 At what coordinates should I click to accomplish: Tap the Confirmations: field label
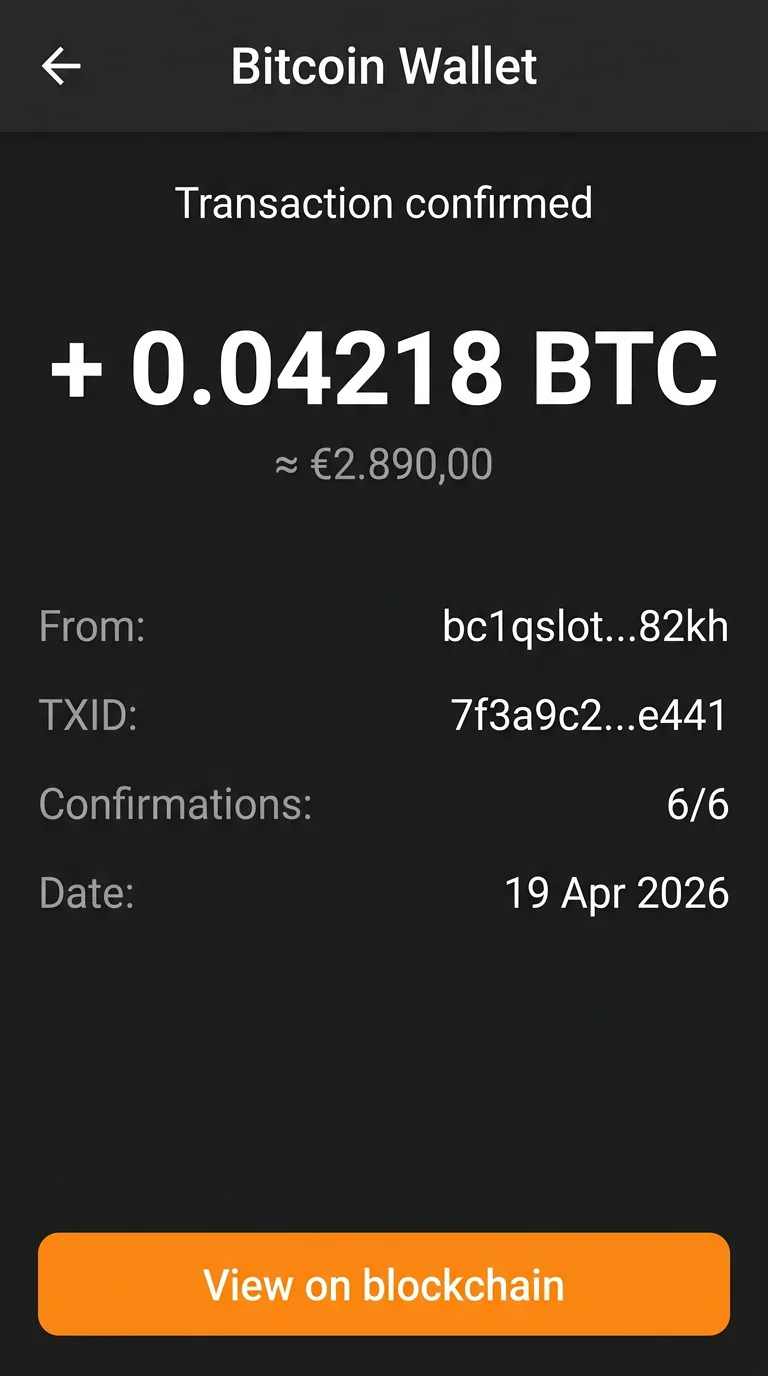pyautogui.click(x=175, y=803)
